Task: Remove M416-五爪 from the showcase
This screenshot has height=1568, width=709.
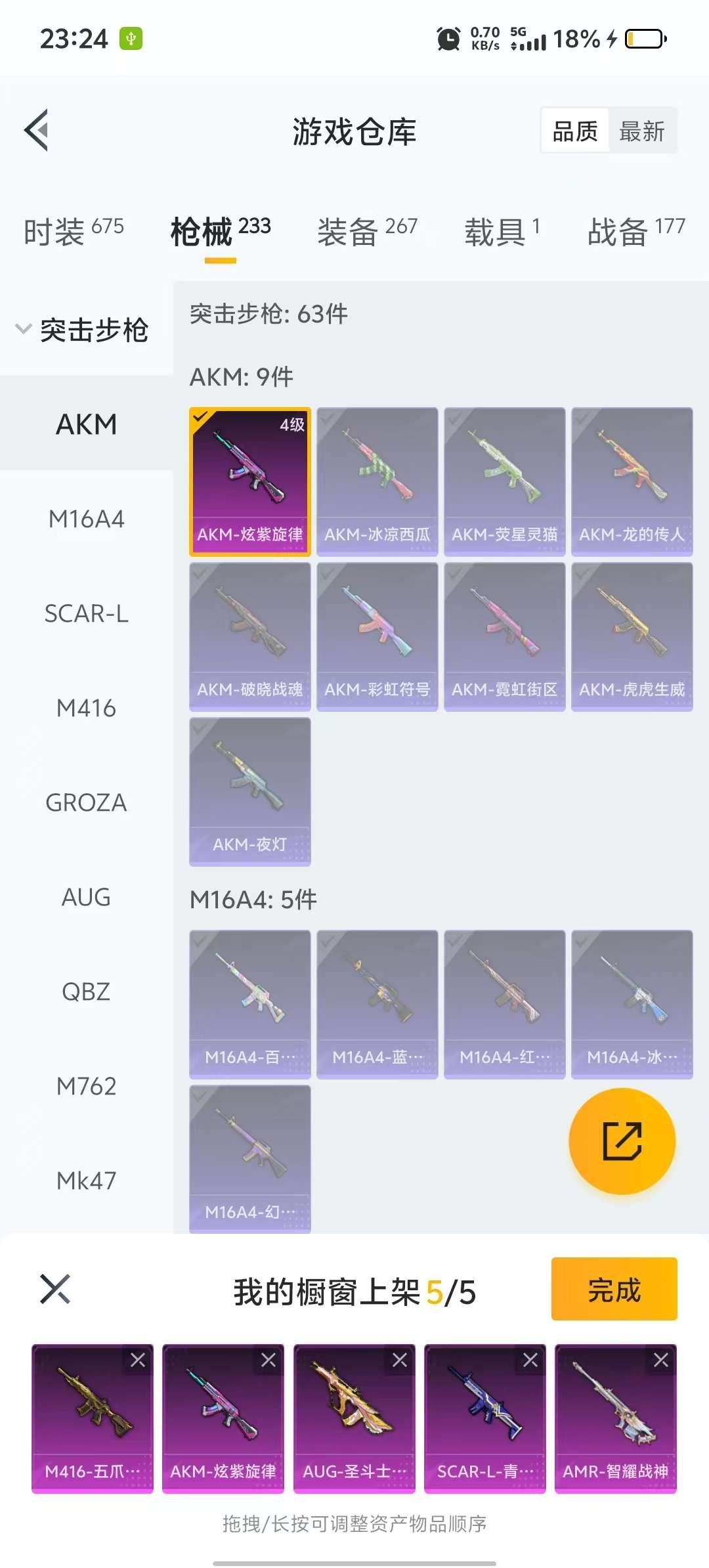Action: 138,1360
